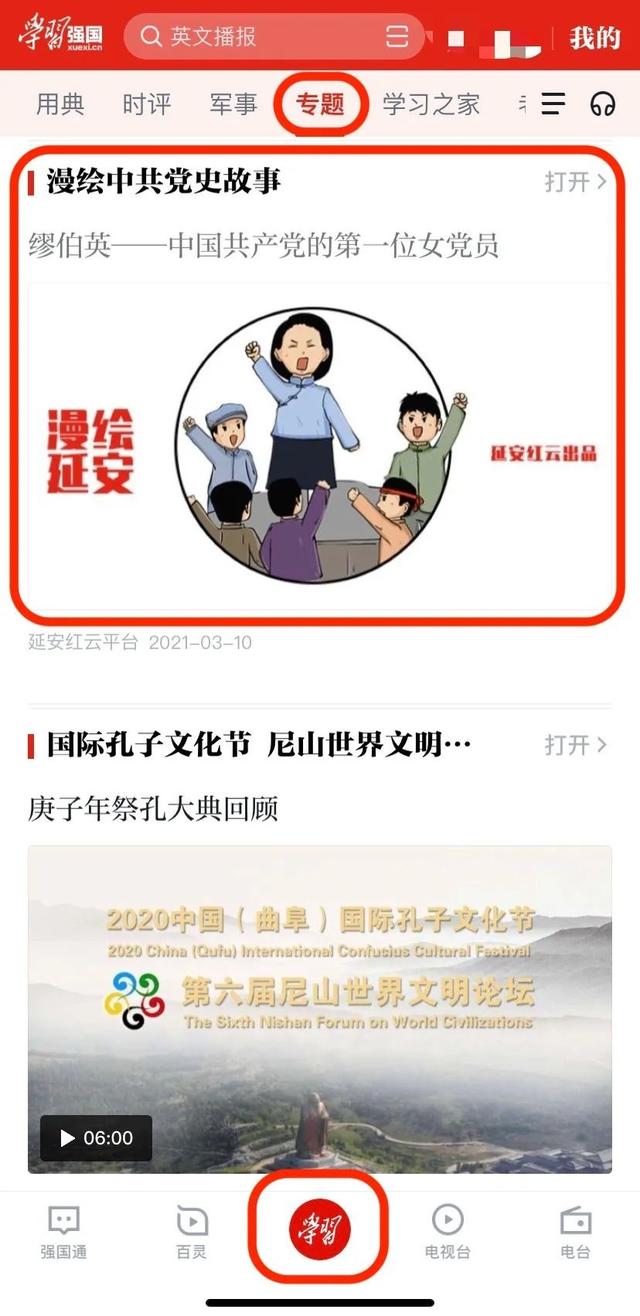
Task: Go to 电视台 bottom tab
Action: 447,1231
